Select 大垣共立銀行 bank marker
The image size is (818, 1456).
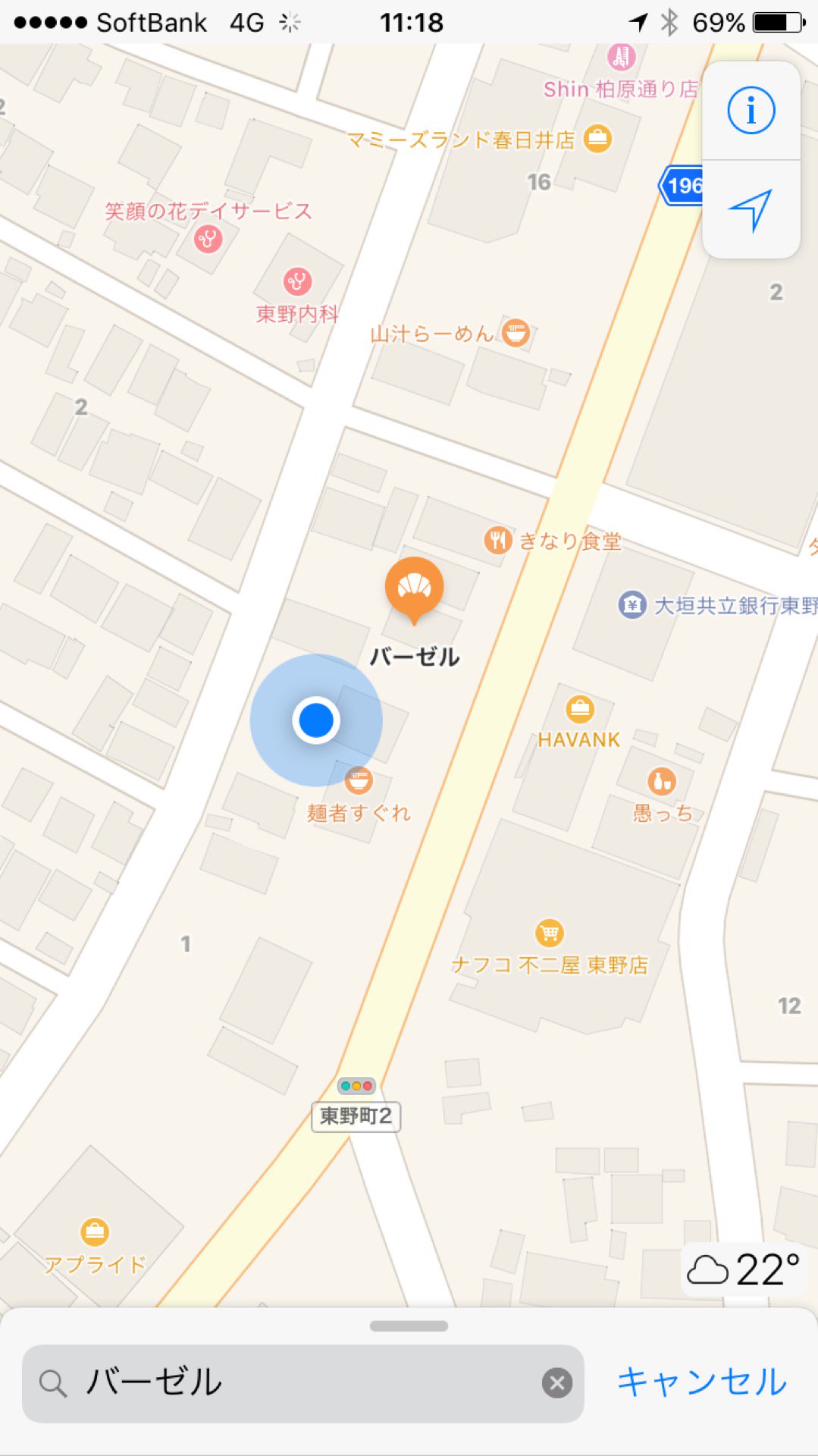click(x=632, y=604)
